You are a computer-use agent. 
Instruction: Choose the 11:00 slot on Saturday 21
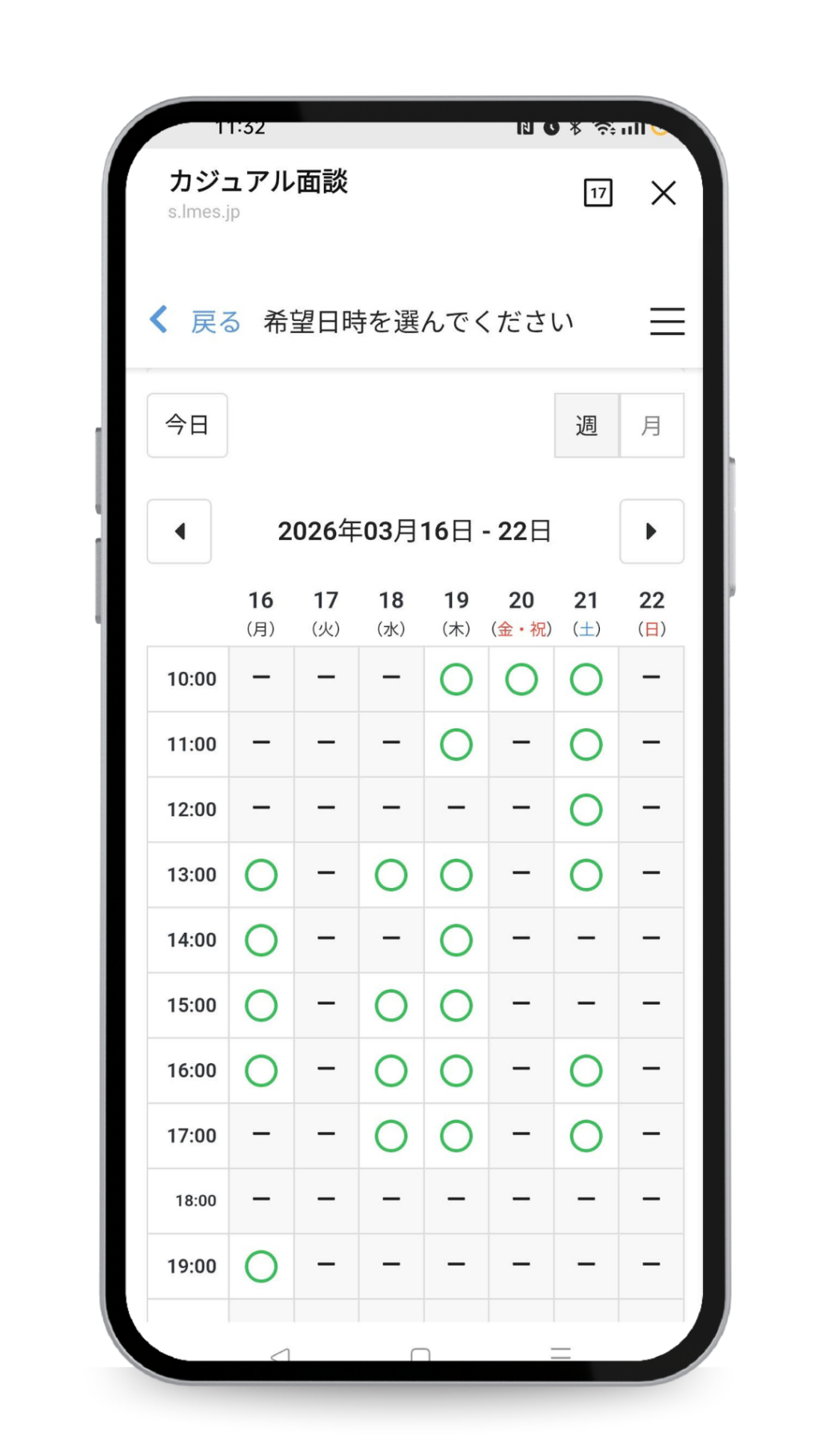586,745
